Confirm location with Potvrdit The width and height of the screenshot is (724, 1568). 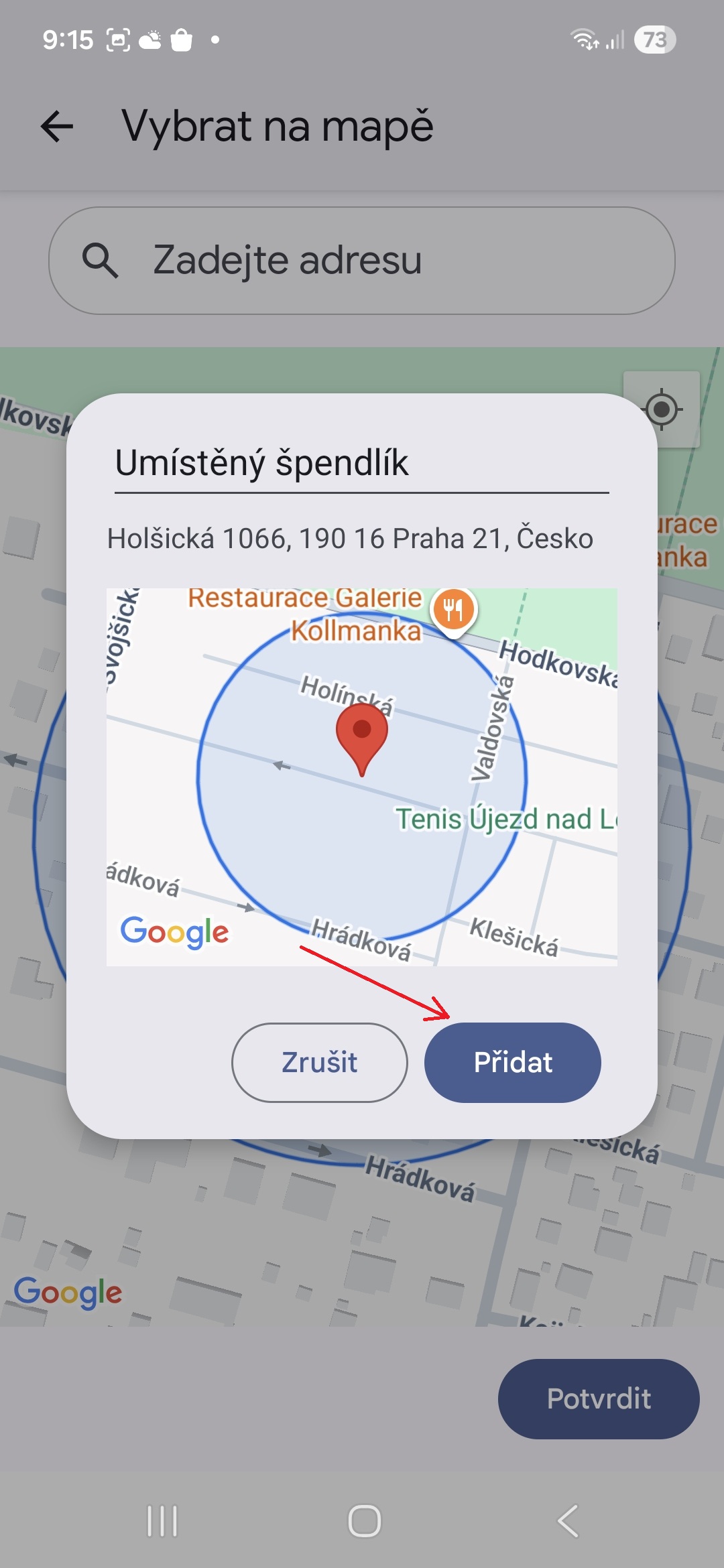point(598,1398)
